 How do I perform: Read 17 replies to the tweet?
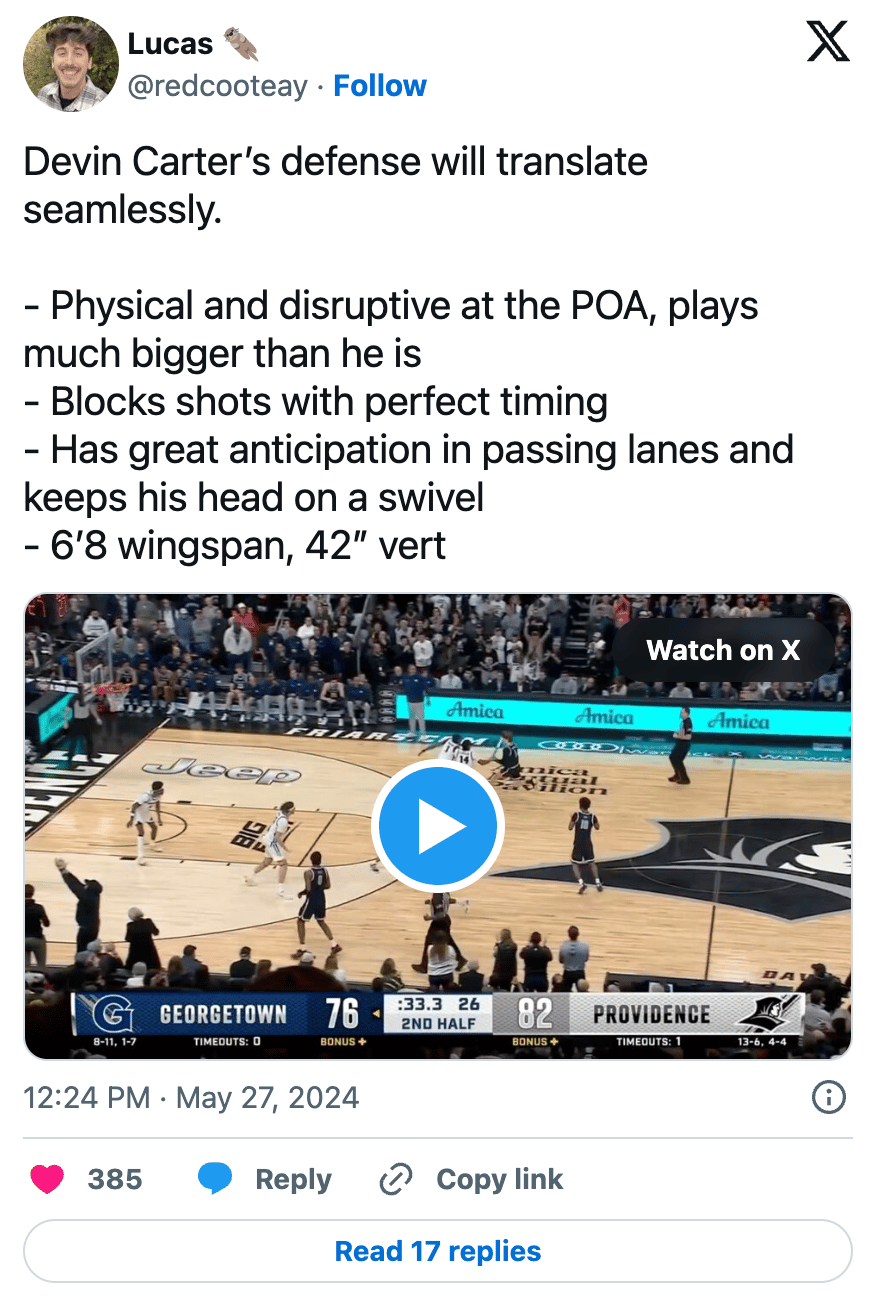[x=438, y=1251]
